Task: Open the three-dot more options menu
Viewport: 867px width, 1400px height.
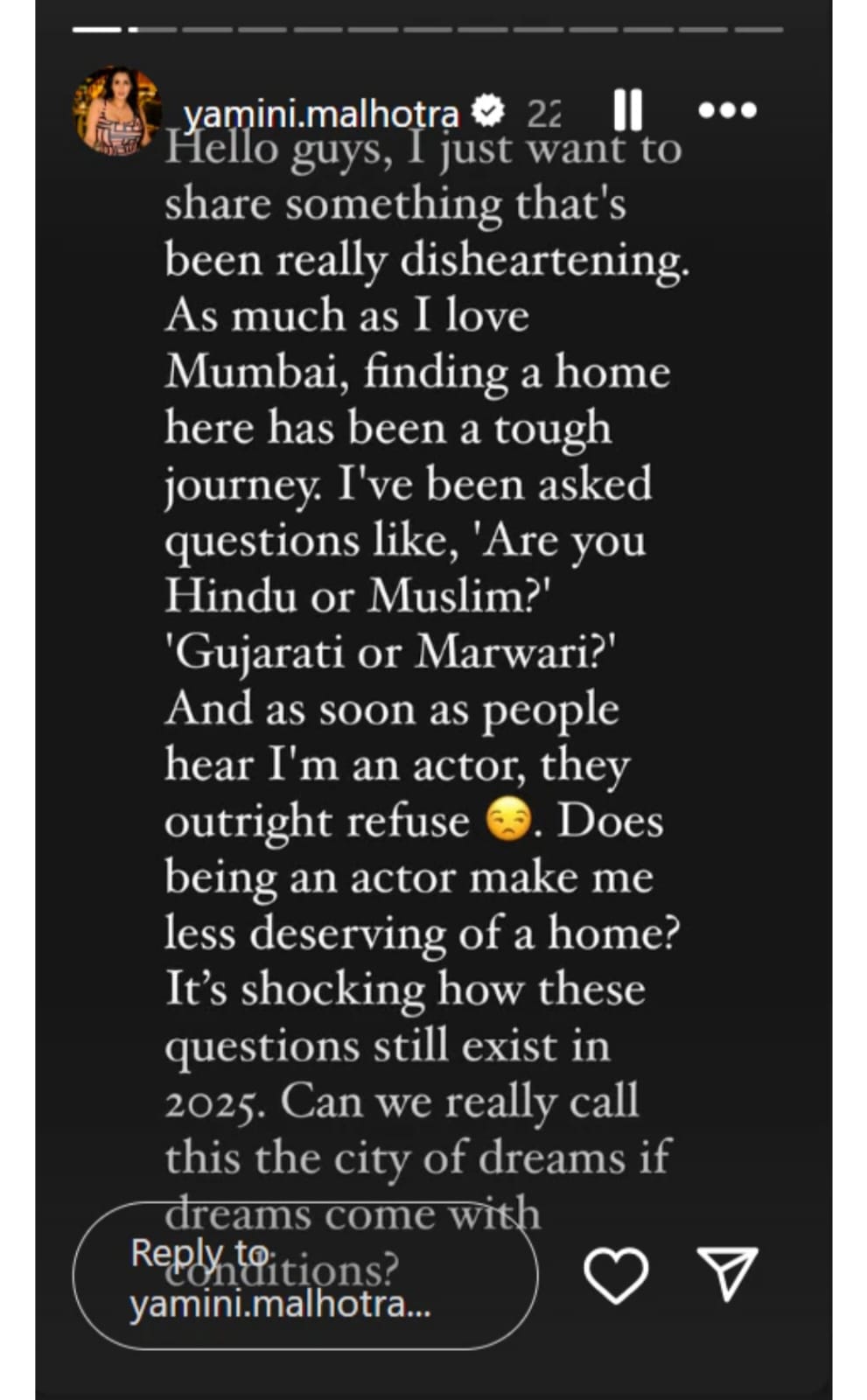Action: 727,111
